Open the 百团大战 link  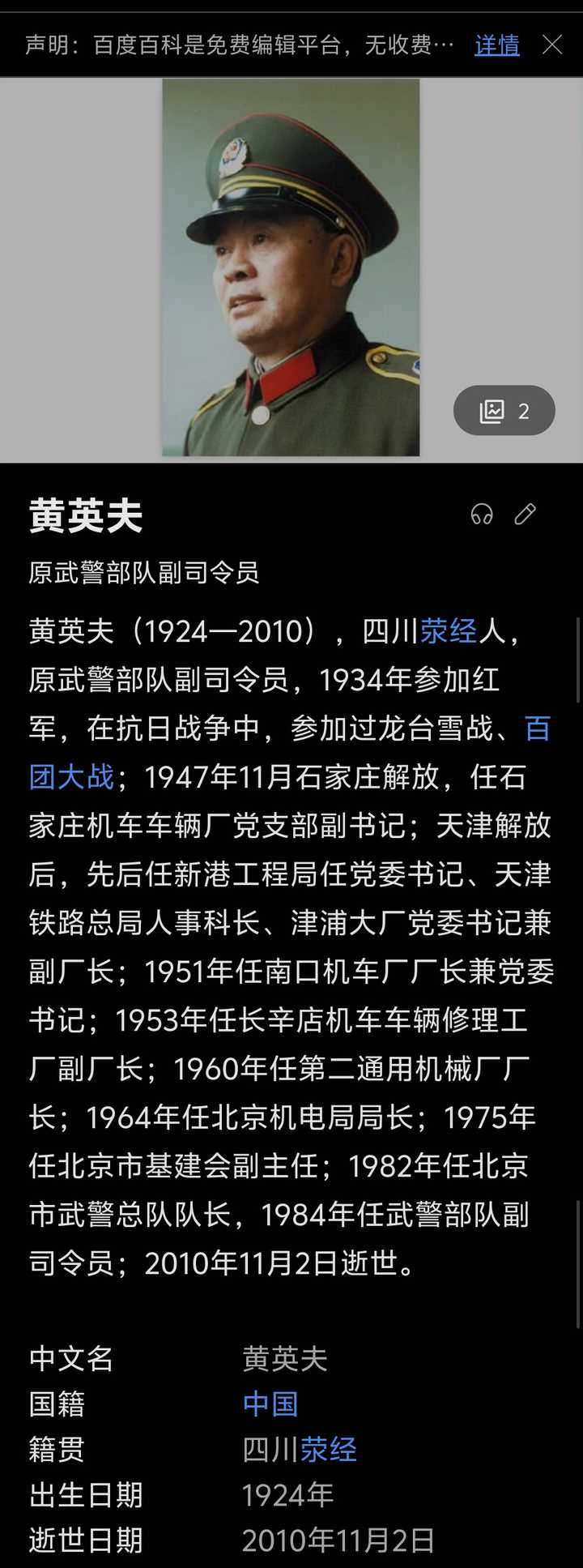pos(71,777)
